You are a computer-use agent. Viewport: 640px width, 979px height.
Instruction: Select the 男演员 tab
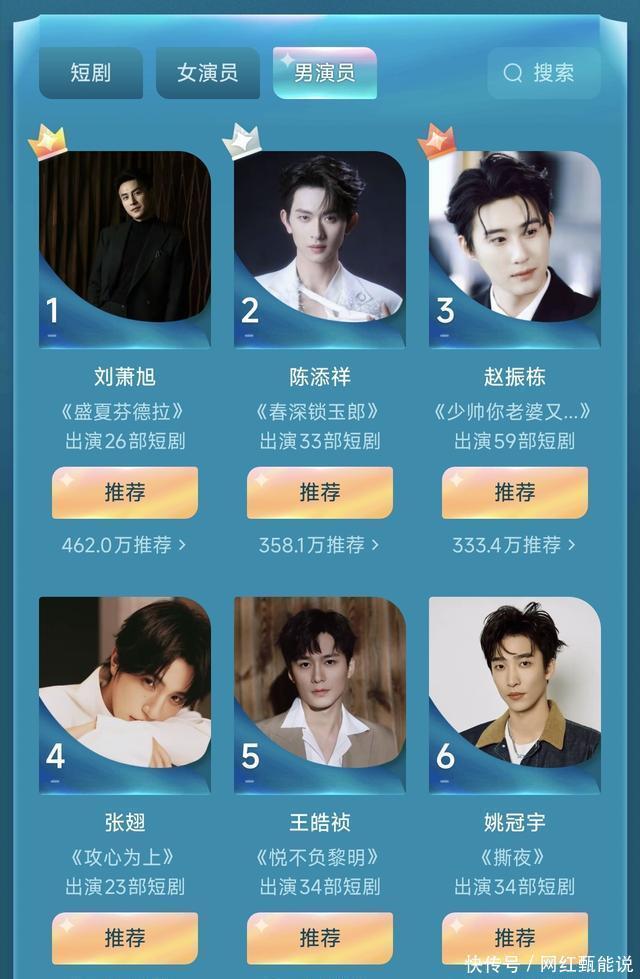(324, 73)
